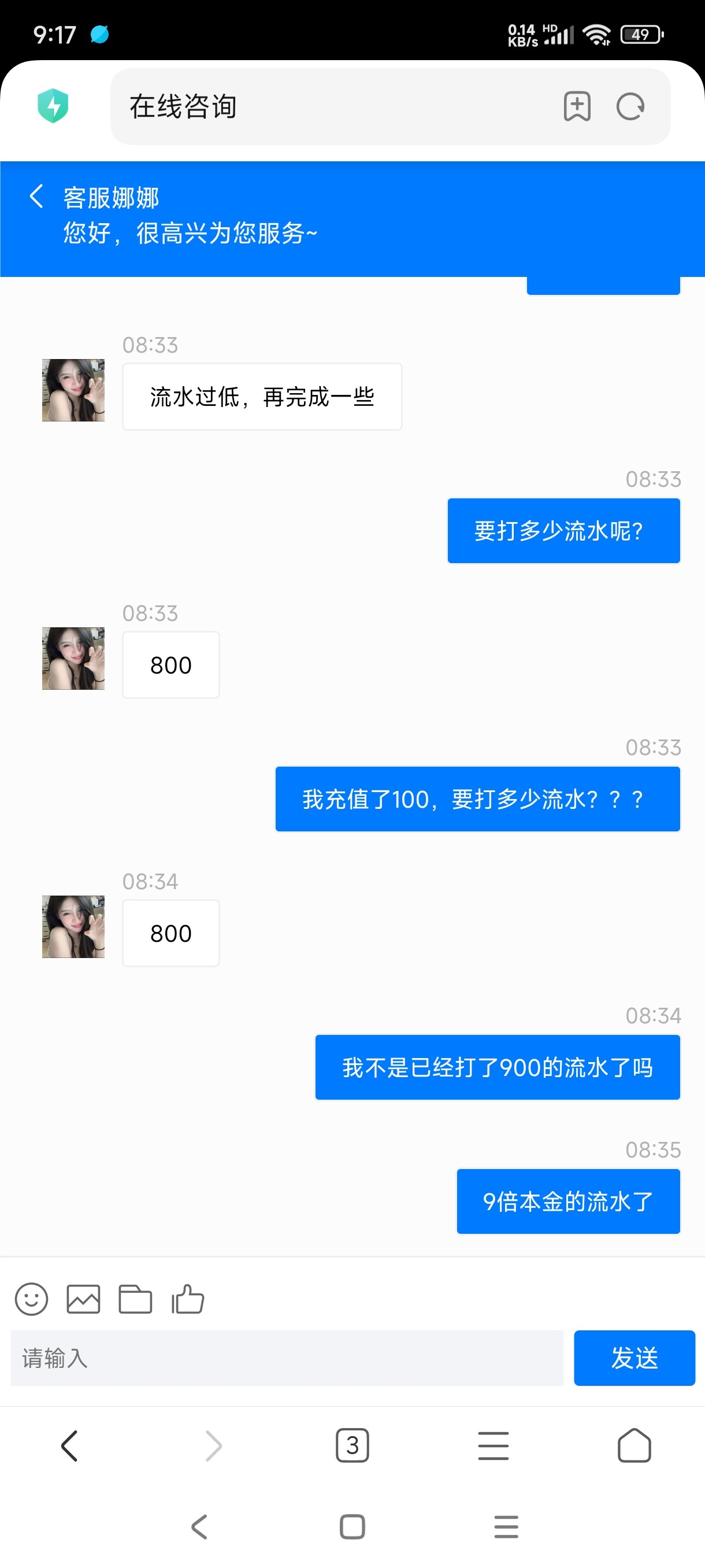Focus the 请输入 message field
This screenshot has width=705, height=1568.
point(286,1358)
